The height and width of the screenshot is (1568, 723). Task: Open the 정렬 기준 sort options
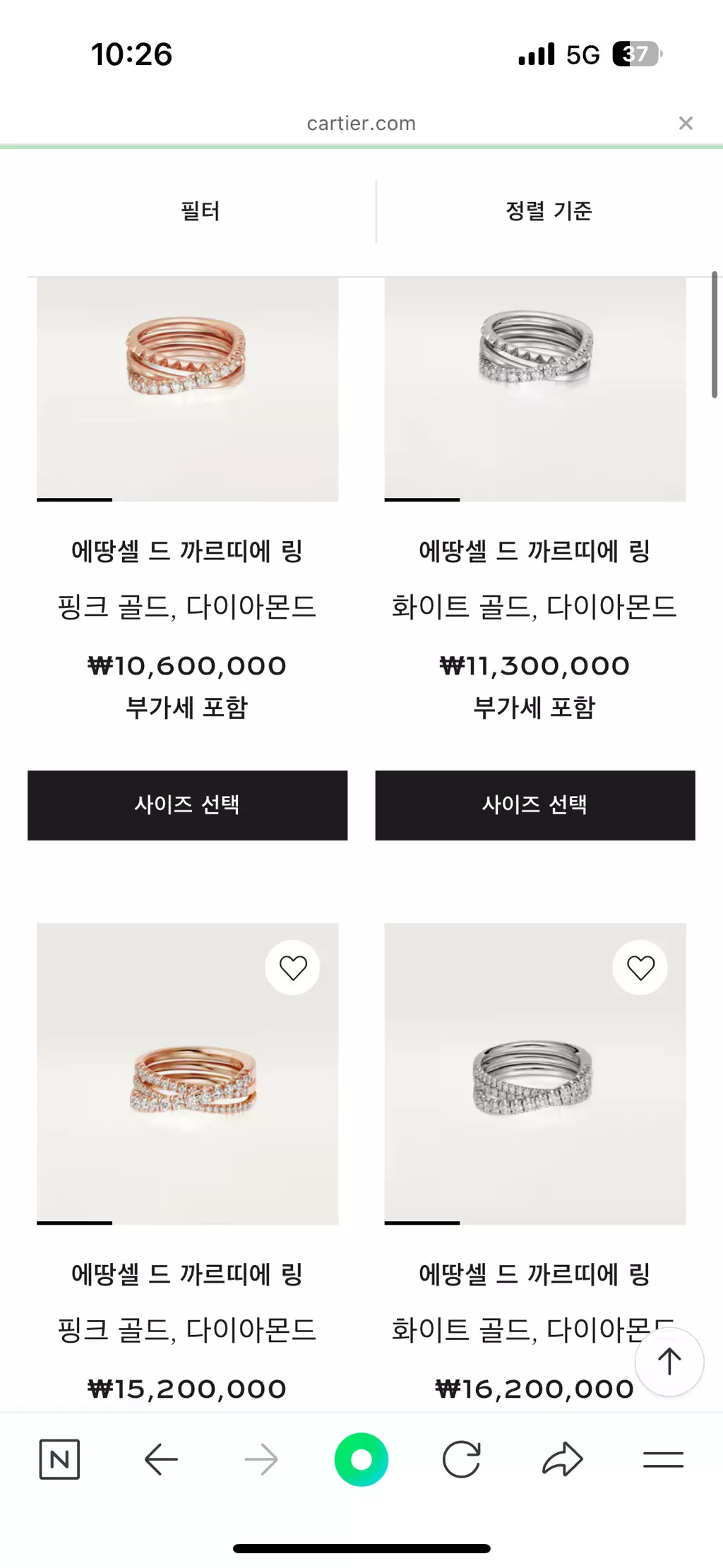click(x=549, y=211)
